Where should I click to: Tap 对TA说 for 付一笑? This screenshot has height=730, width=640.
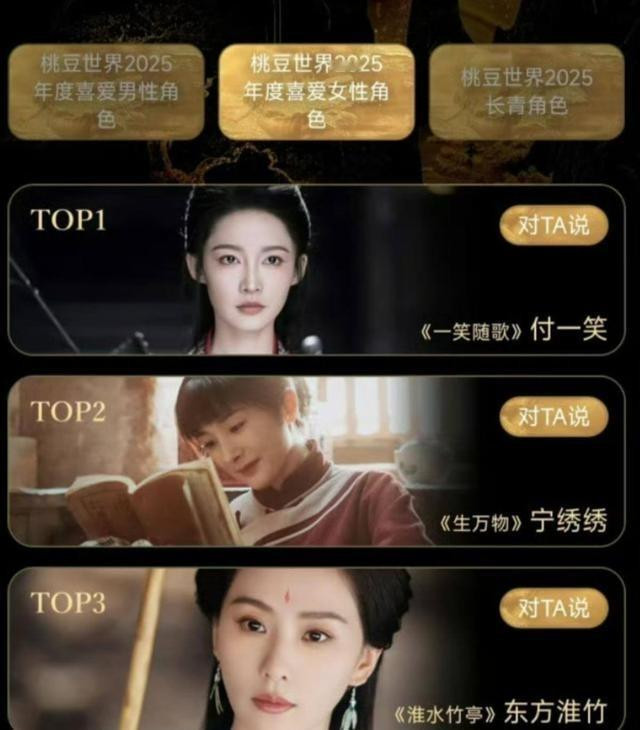(554, 225)
